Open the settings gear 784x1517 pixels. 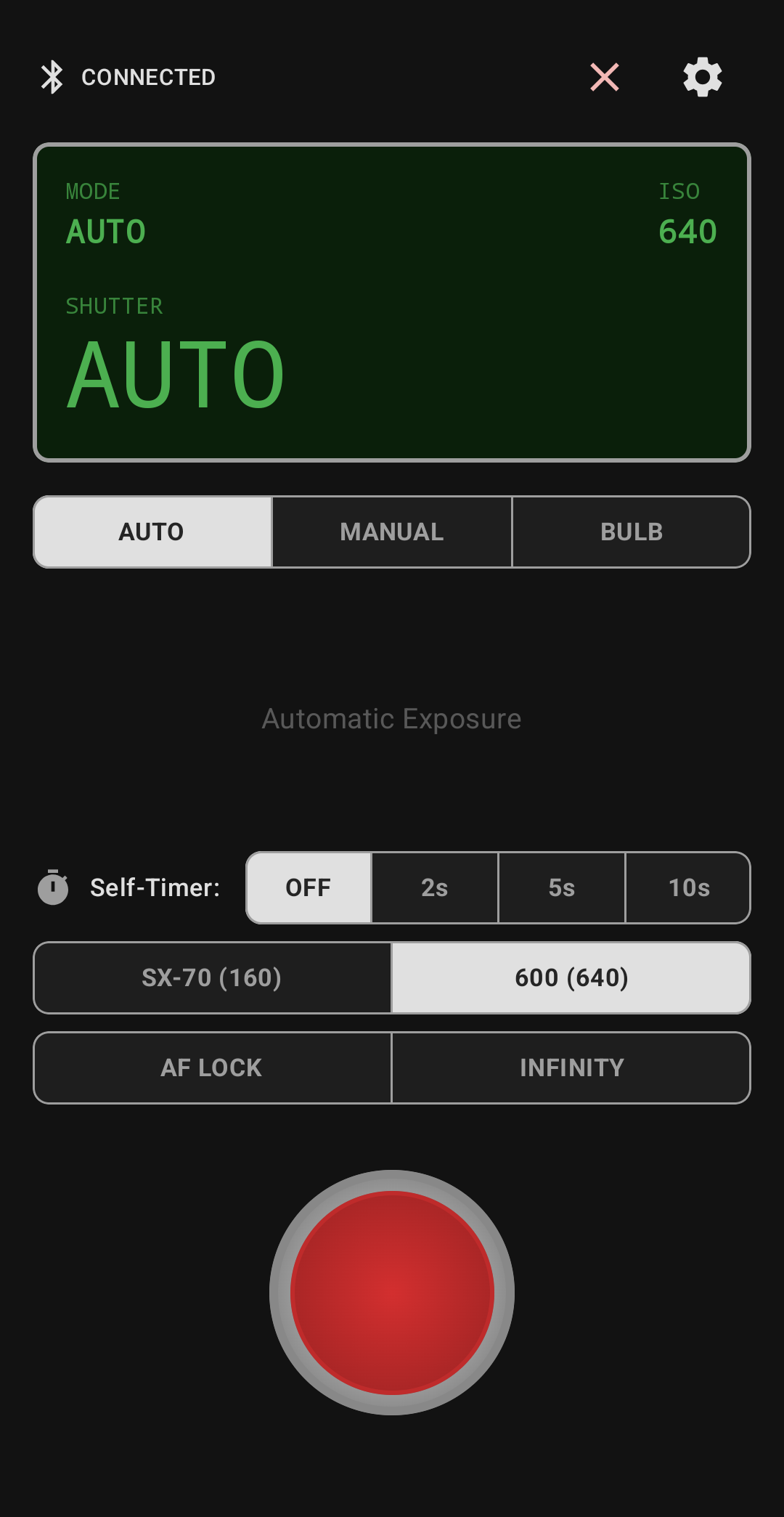coord(702,77)
